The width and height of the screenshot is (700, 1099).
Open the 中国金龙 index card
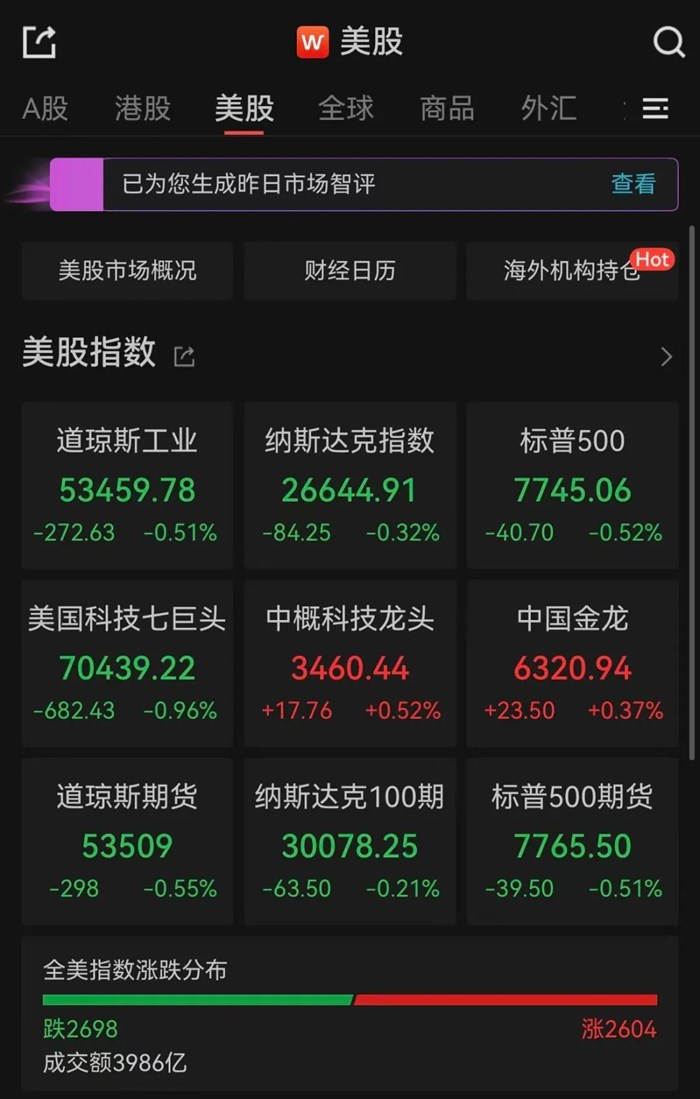572,663
